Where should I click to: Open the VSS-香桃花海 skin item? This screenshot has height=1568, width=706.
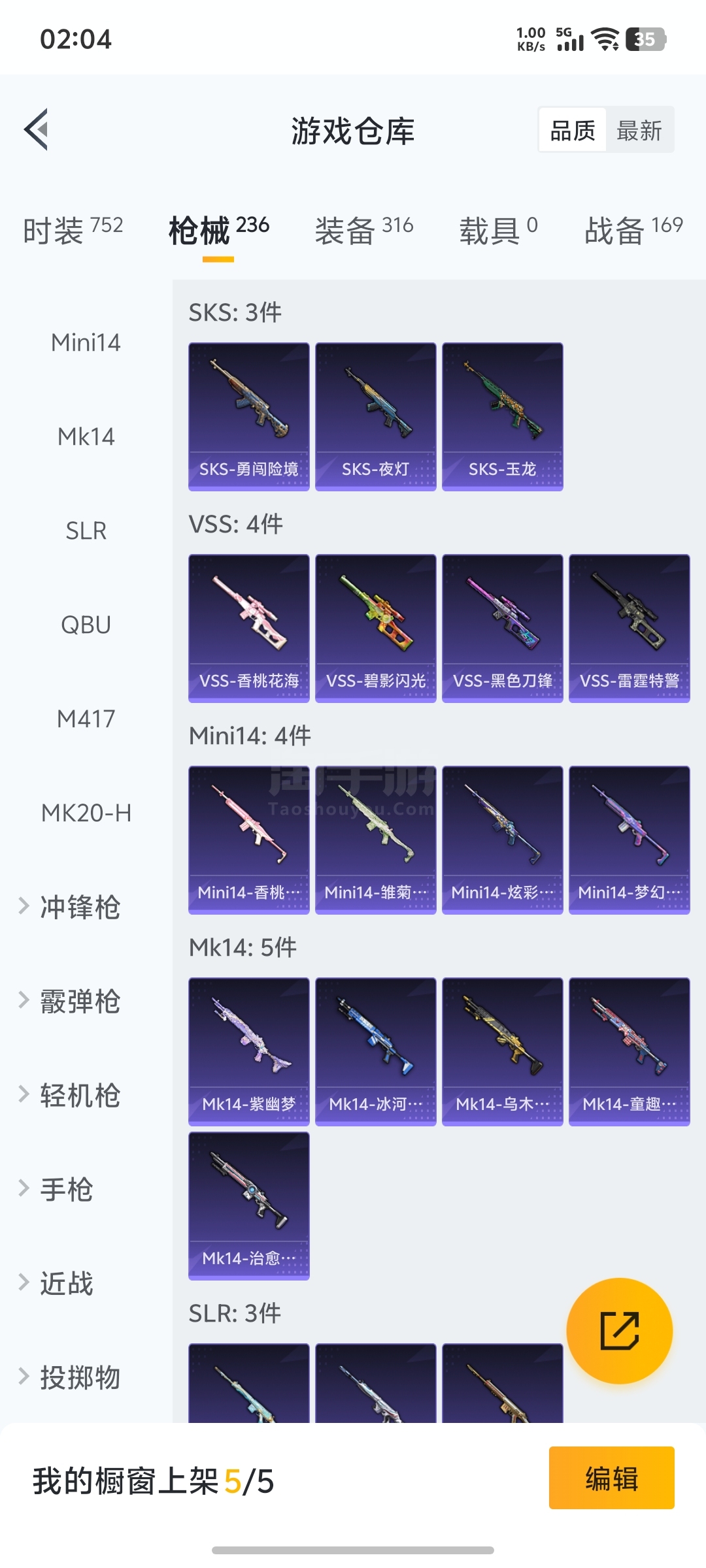coord(248,628)
